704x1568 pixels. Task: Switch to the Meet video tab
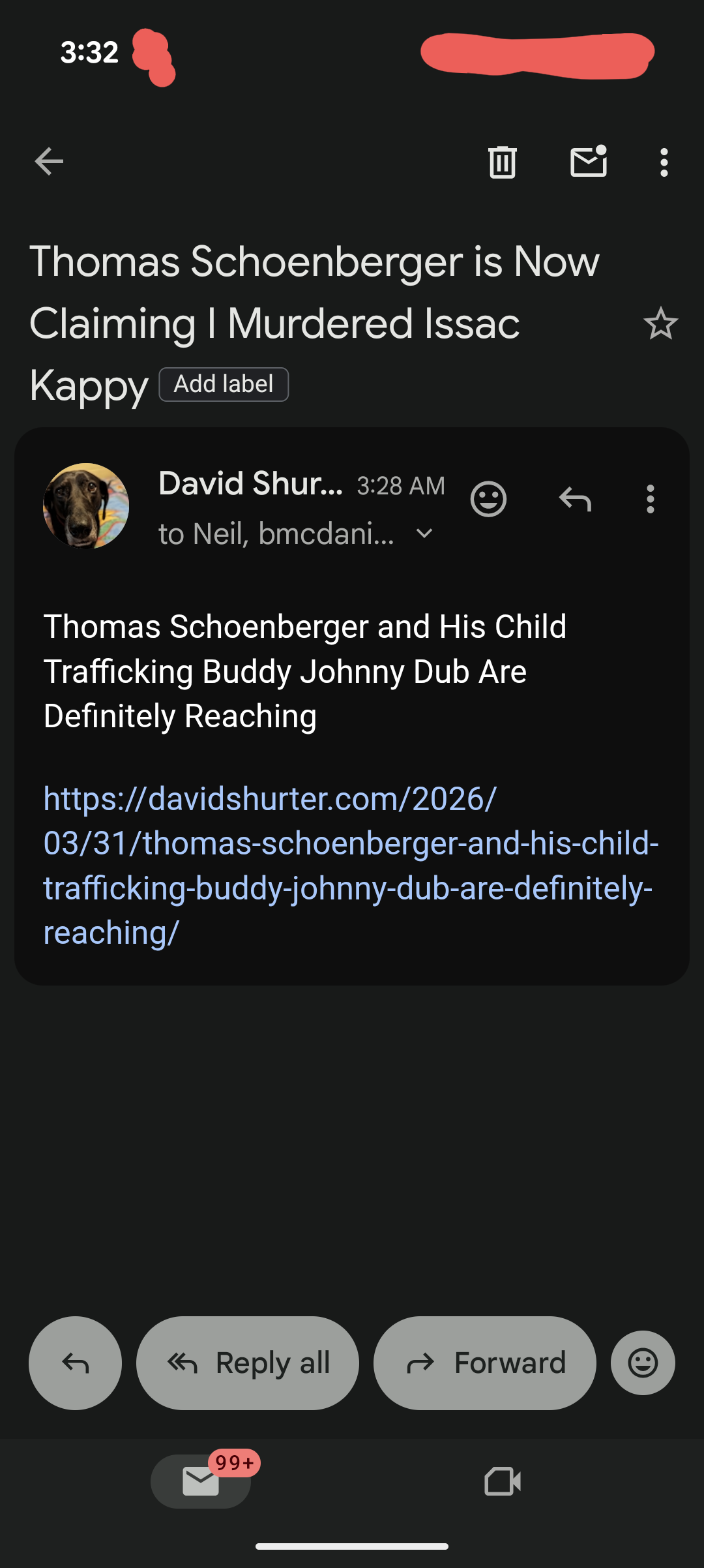click(503, 1481)
